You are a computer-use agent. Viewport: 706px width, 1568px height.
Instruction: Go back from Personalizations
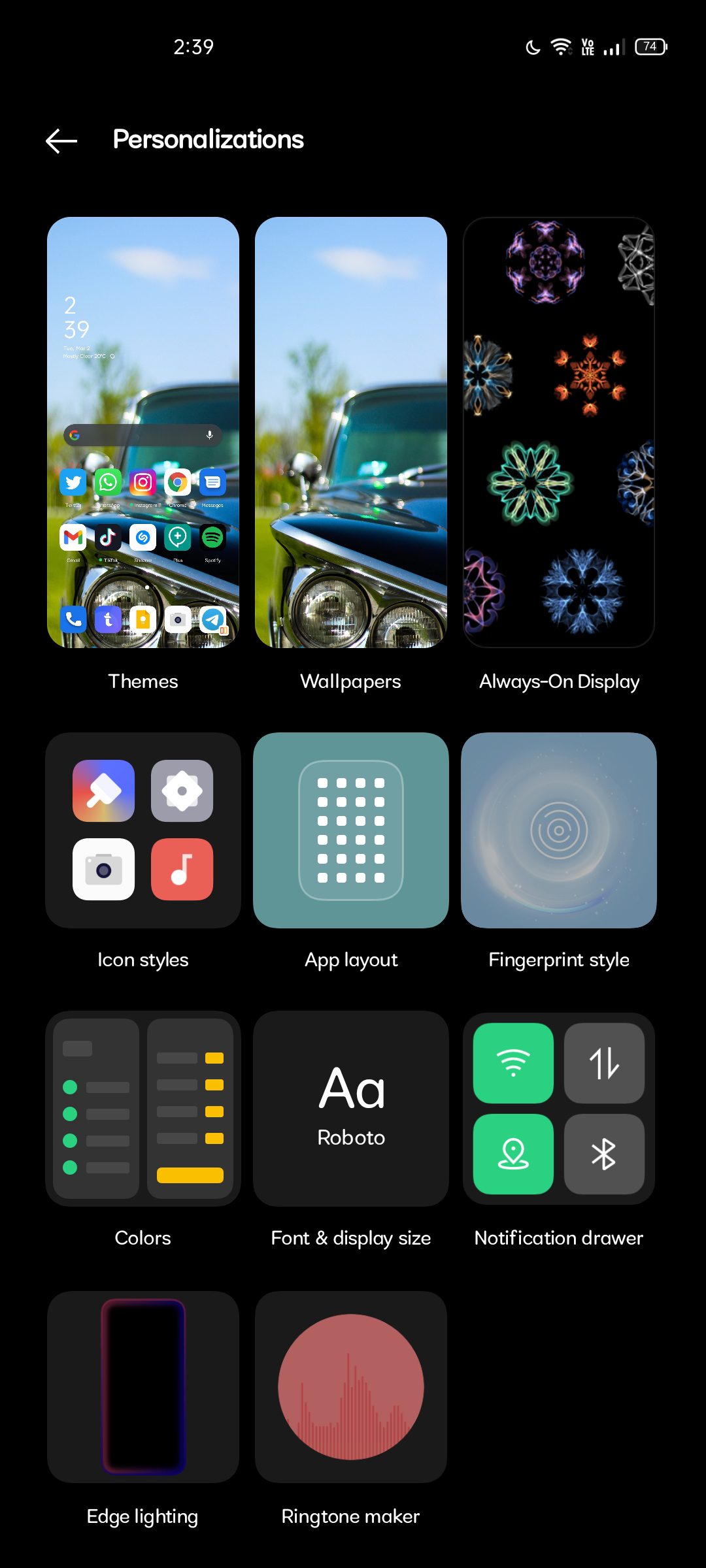[61, 140]
